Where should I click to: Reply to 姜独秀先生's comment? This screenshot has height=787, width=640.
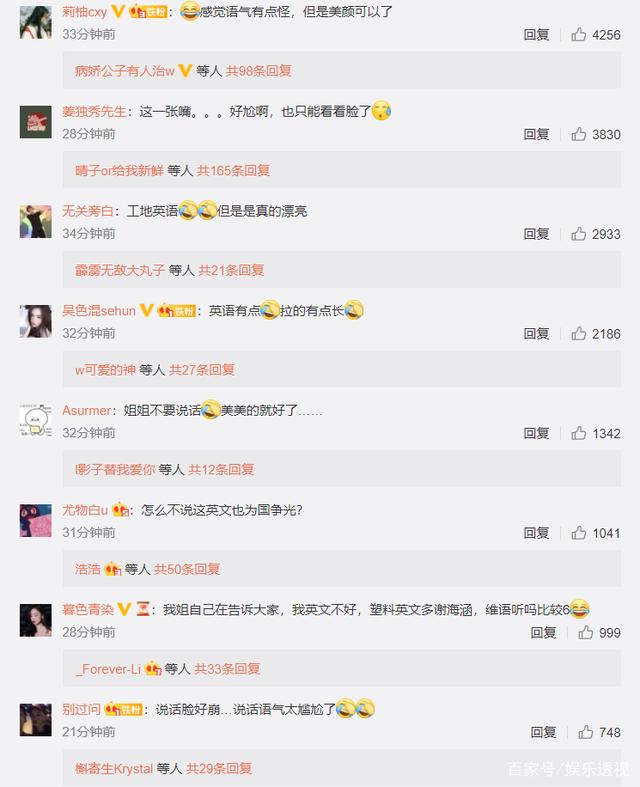click(x=536, y=135)
